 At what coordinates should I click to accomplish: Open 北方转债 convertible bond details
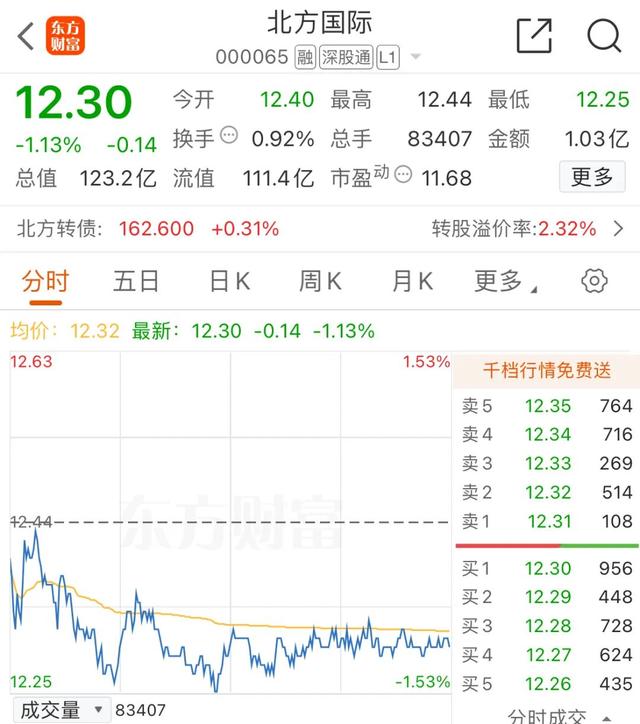point(320,229)
